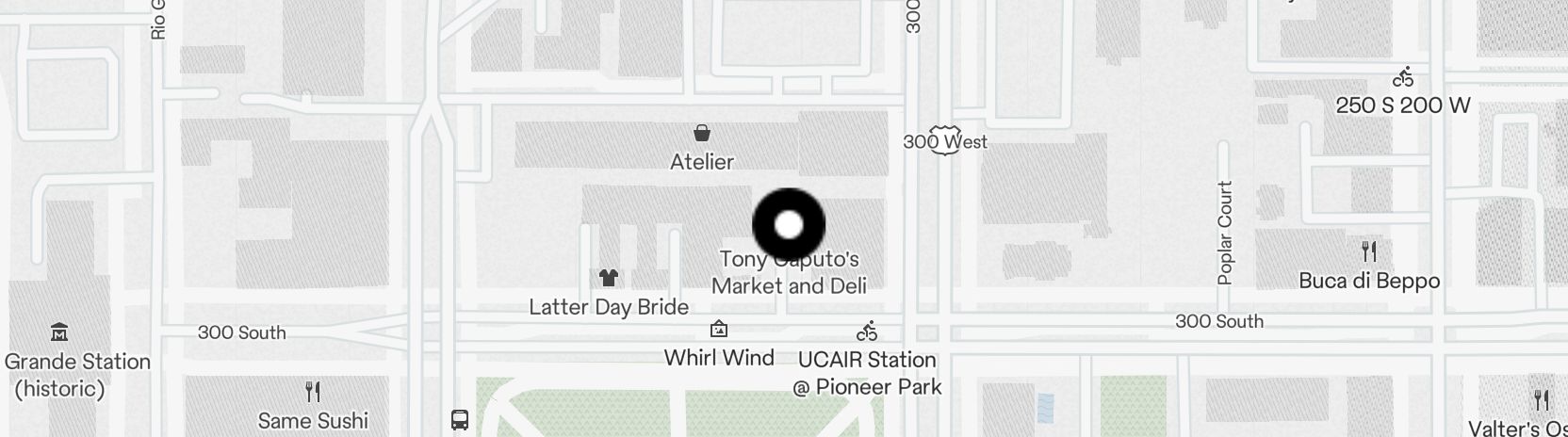
Task: Select the Atelier shop marker
Action: click(702, 133)
